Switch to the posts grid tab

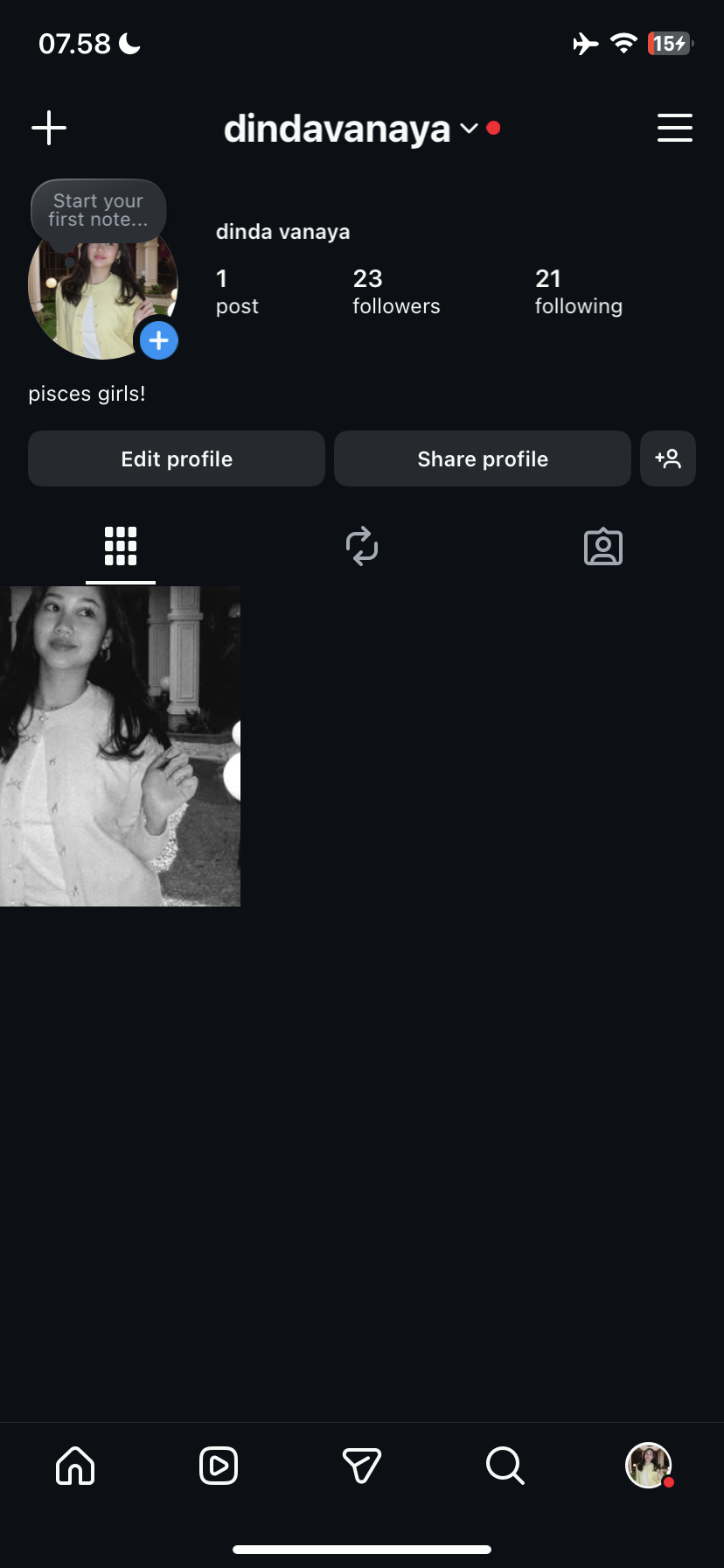coord(121,546)
